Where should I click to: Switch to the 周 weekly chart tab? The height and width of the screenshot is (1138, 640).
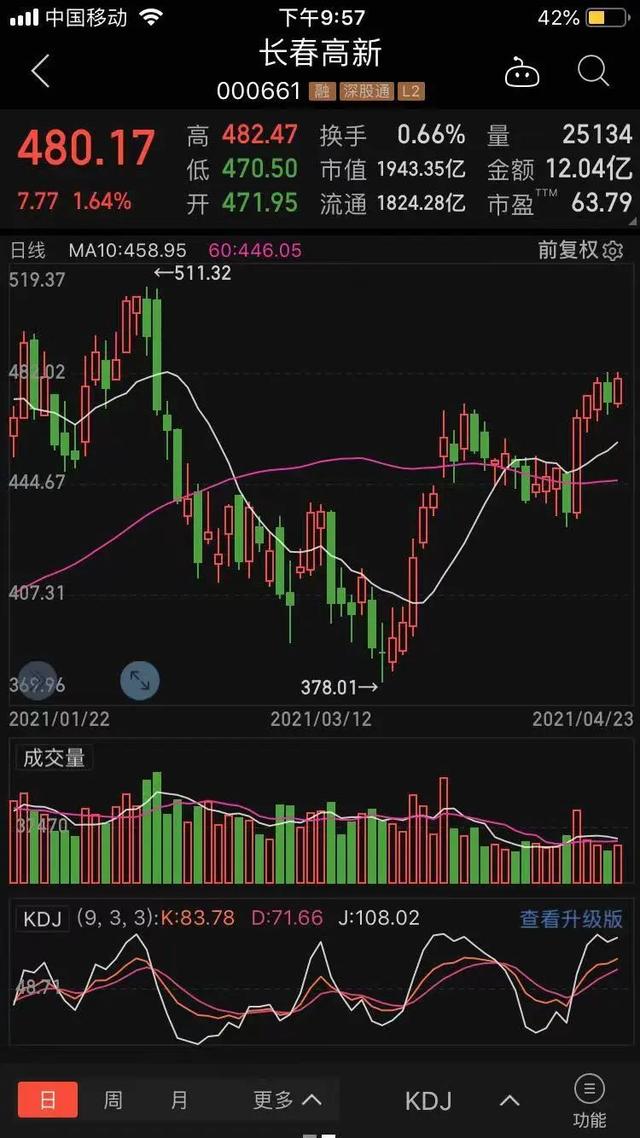pos(113,1100)
